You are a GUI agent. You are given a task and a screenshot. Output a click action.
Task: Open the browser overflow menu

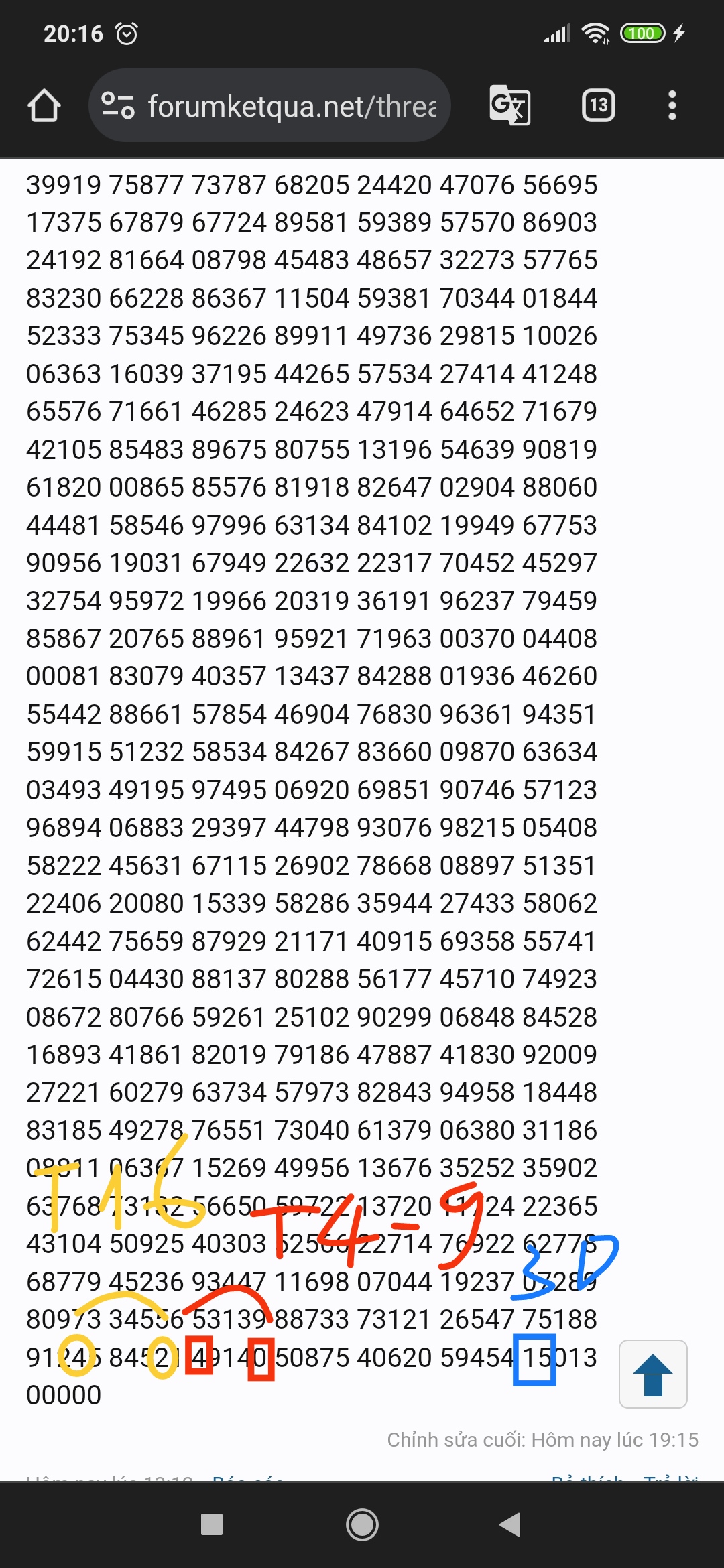coord(672,105)
